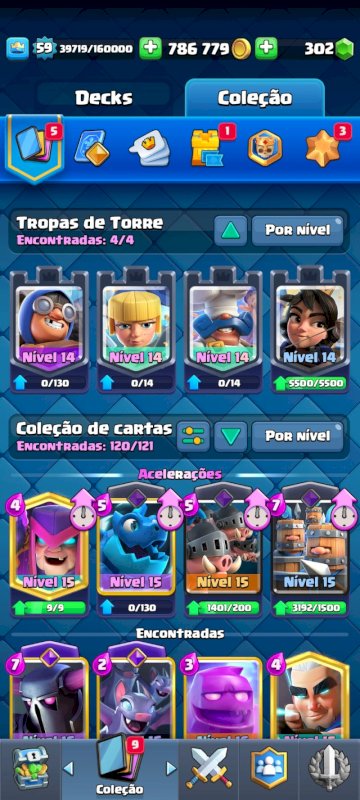Image resolution: width=360 pixels, height=800 pixels.
Task: Change Tropas de Torre Por nível sorting
Action: click(x=297, y=231)
